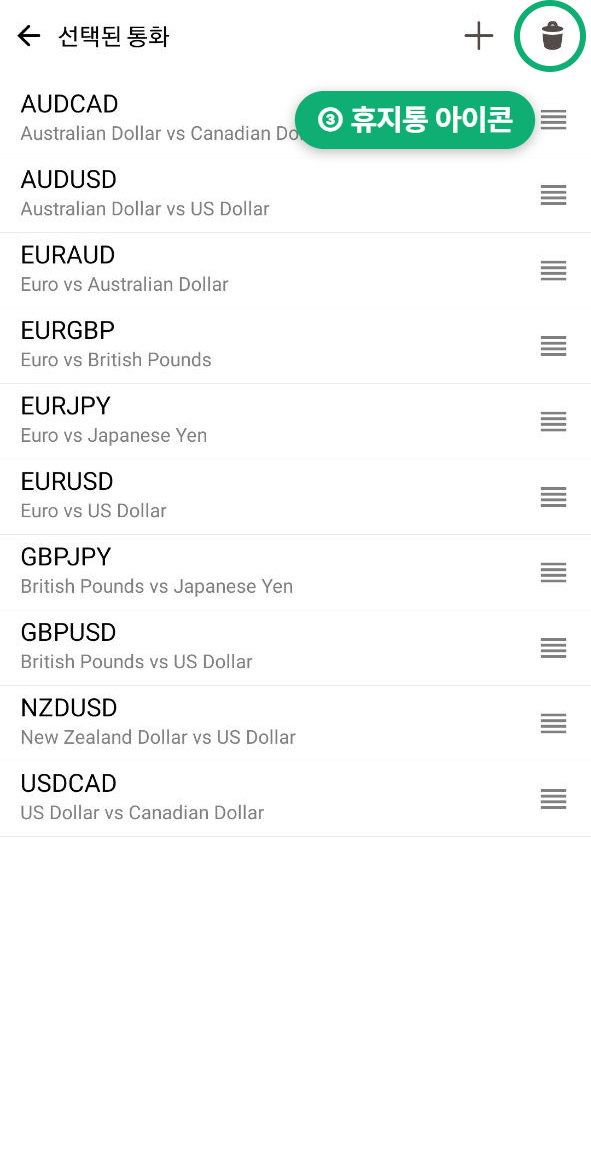
Task: Go back from the currency list
Action: 28,35
